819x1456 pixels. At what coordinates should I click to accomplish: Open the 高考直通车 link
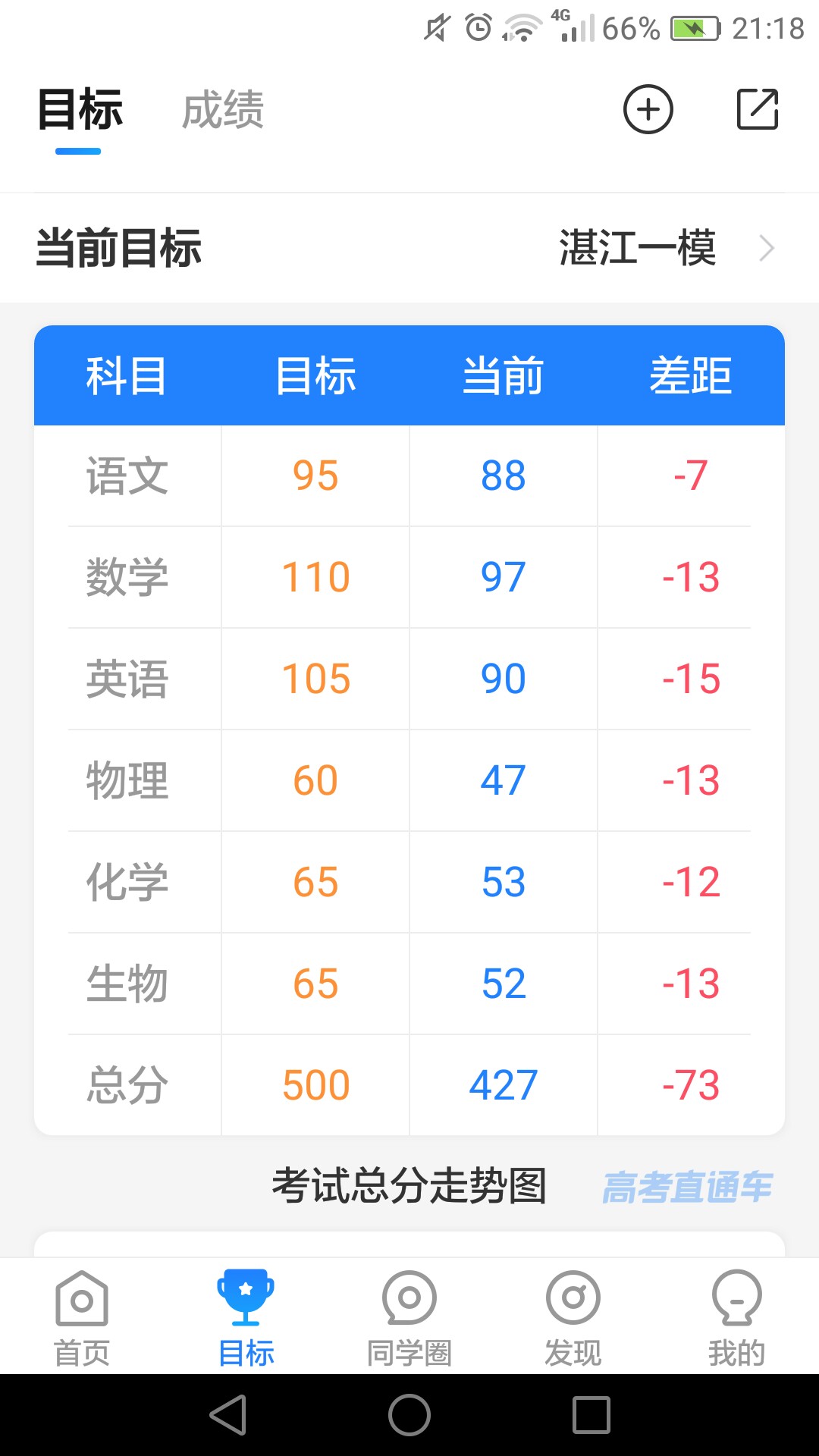(x=687, y=1187)
